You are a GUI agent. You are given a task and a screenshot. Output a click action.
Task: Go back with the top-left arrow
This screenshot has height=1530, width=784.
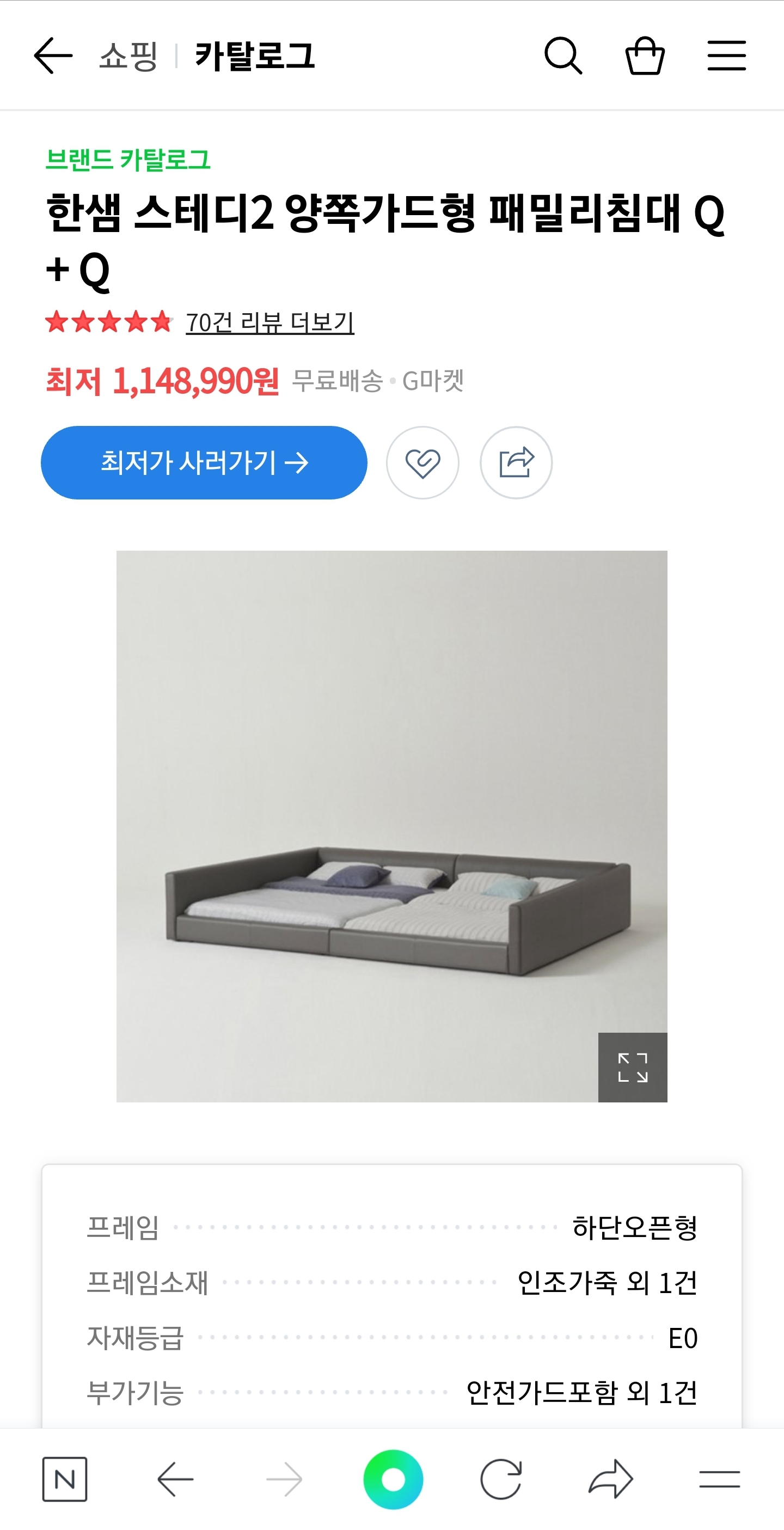coord(53,56)
